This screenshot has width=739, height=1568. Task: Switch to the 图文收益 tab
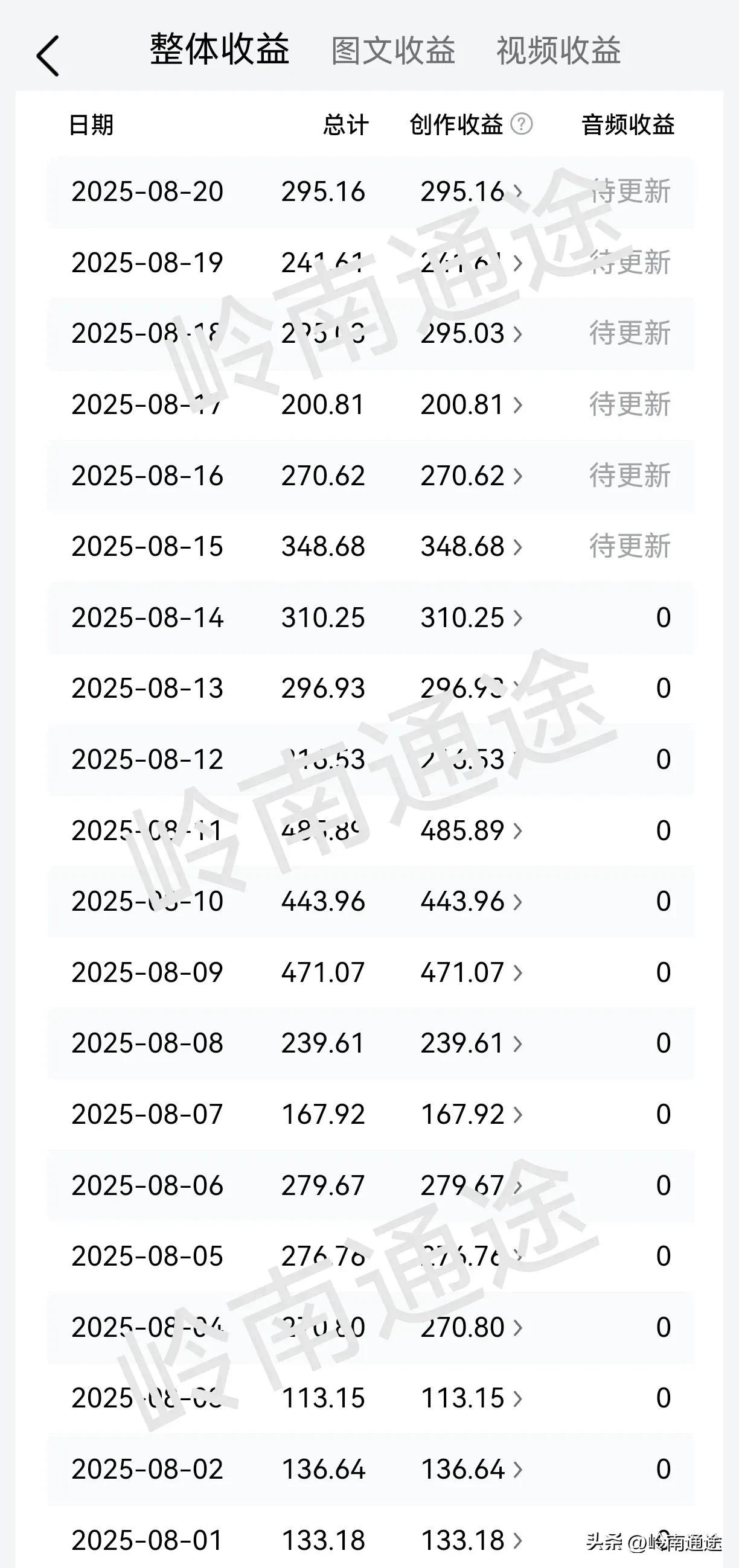(393, 51)
